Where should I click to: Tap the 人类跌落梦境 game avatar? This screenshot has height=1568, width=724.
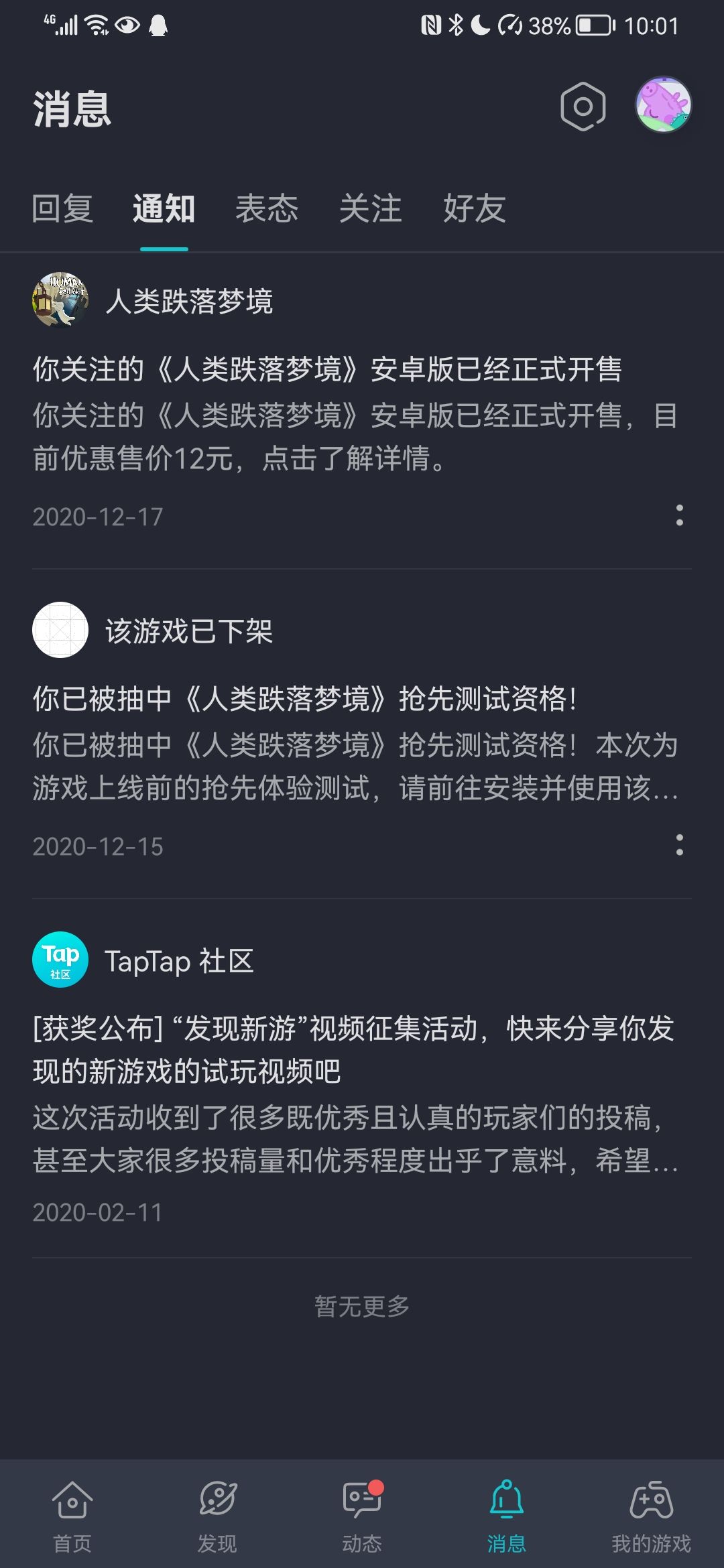pos(60,300)
